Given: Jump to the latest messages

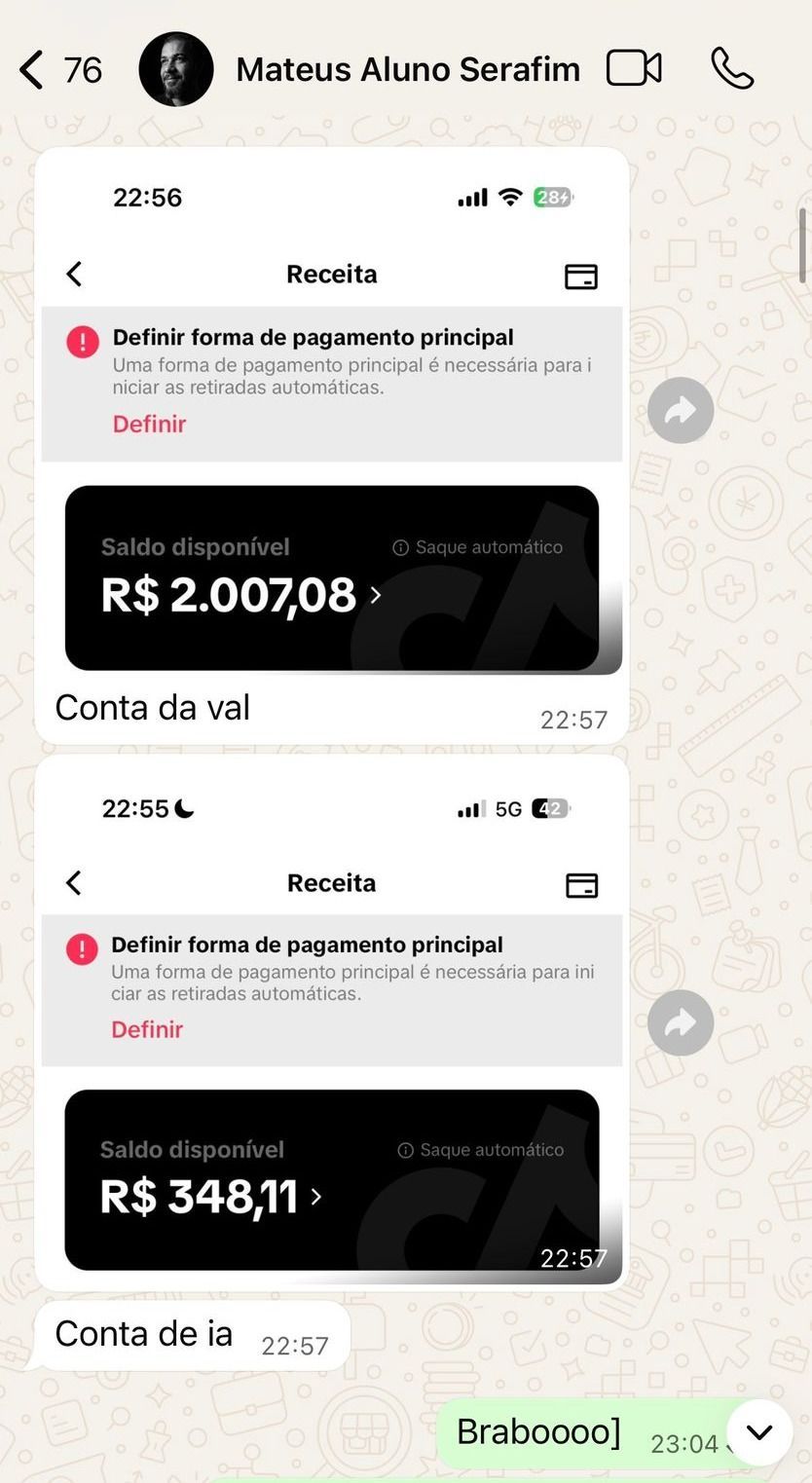Looking at the screenshot, I should tap(758, 1432).
